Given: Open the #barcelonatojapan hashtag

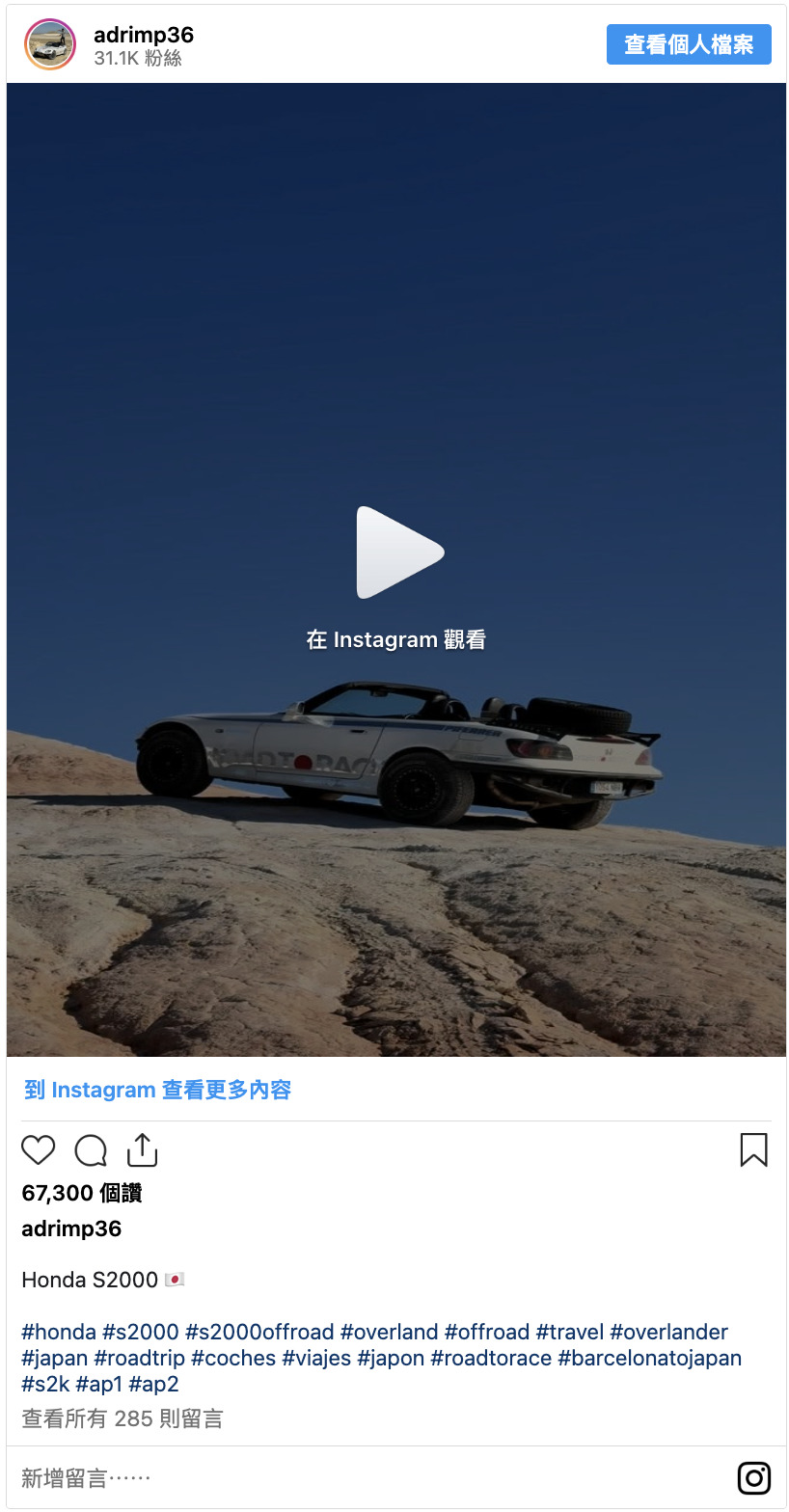Looking at the screenshot, I should (x=649, y=1358).
